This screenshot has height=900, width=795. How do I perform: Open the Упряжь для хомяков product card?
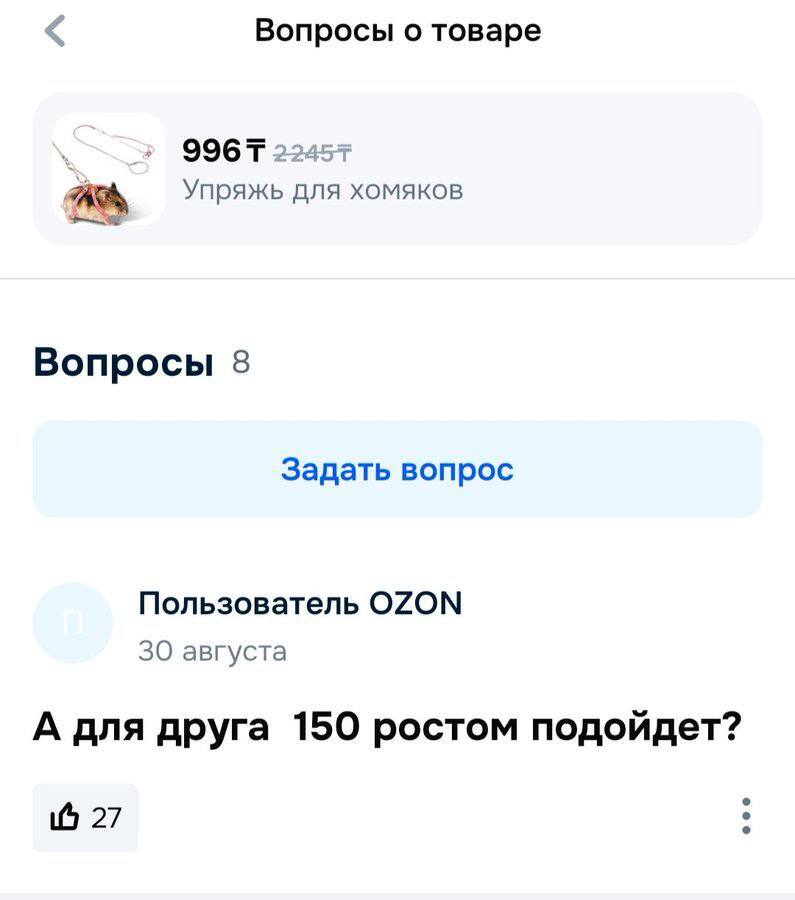click(397, 169)
